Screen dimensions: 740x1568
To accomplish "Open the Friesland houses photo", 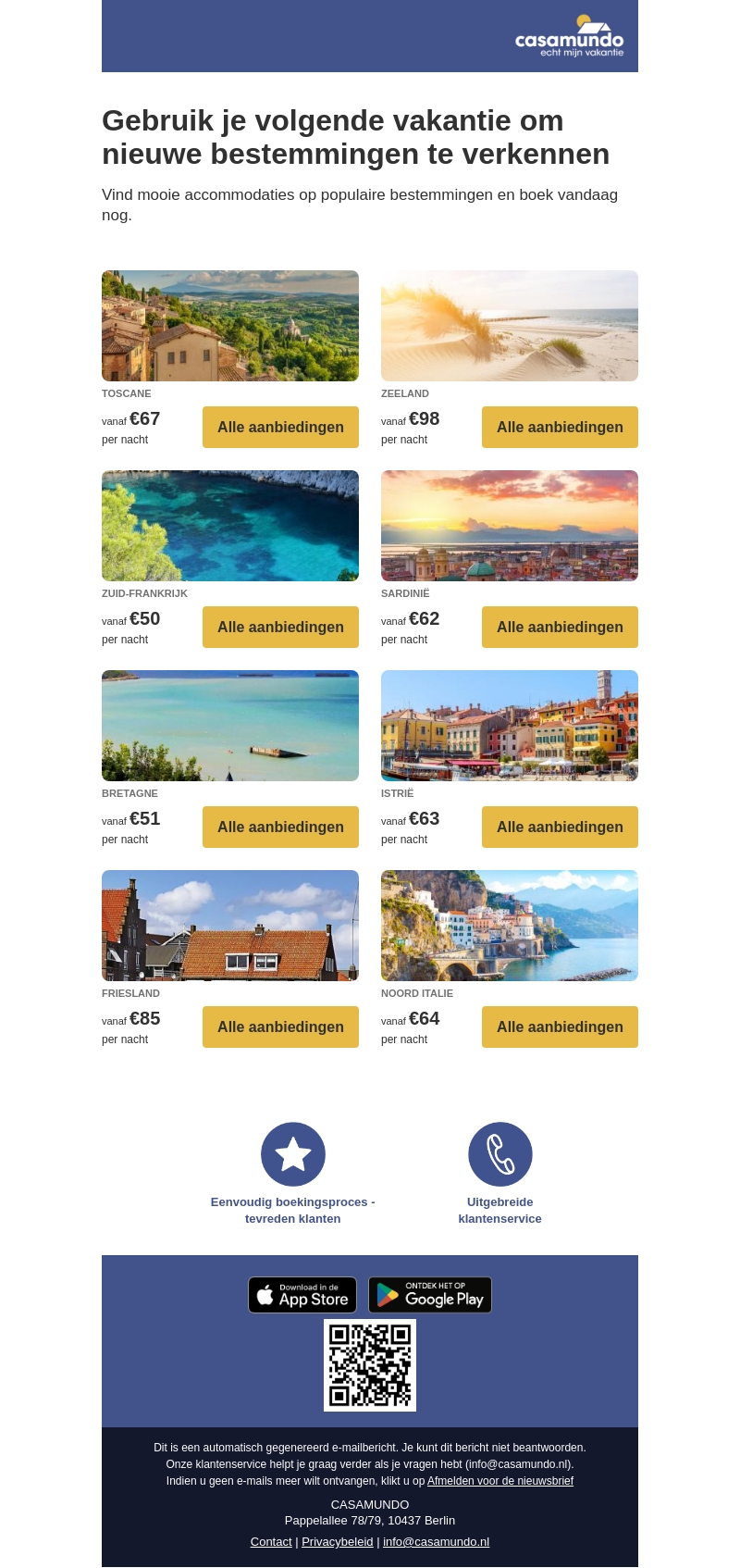I will tap(230, 926).
